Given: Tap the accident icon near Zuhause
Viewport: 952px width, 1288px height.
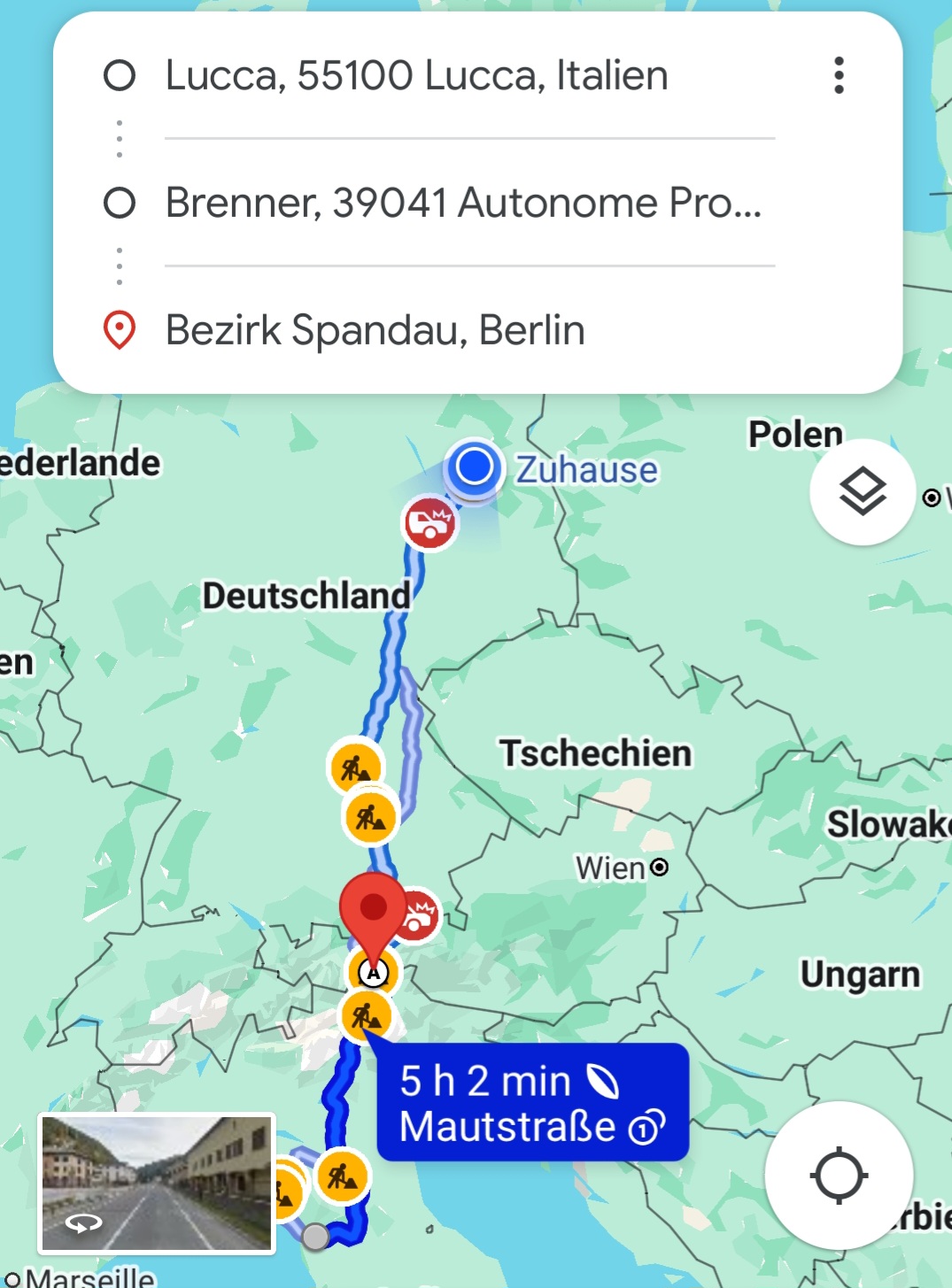Looking at the screenshot, I should coord(430,523).
